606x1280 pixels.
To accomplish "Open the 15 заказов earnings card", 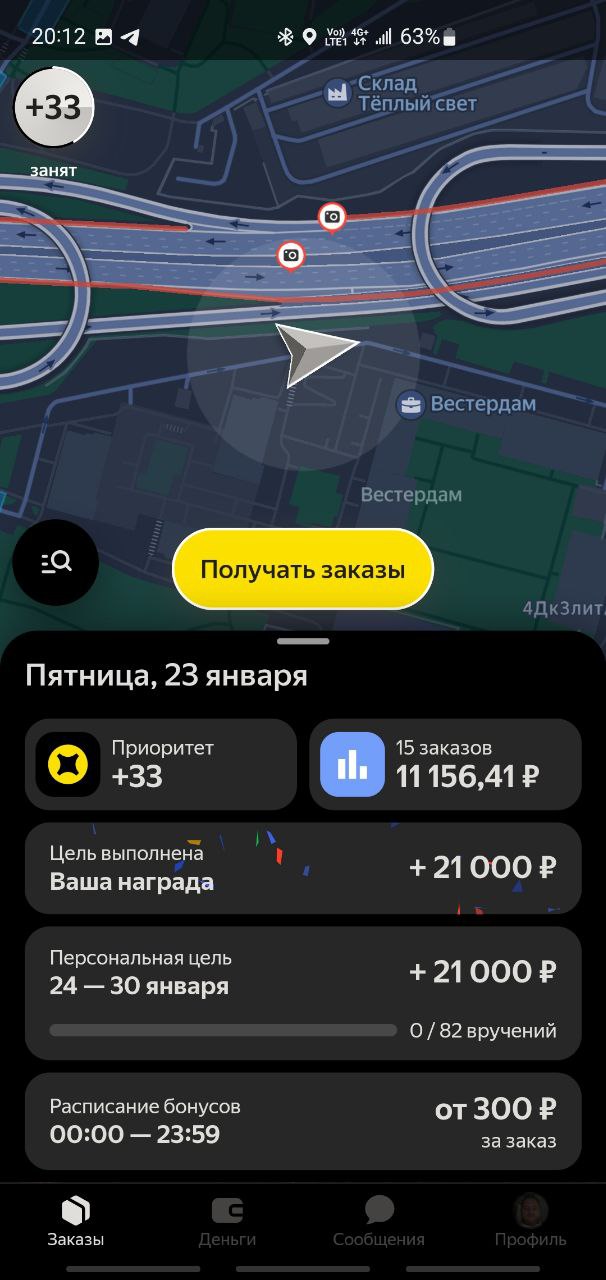I will click(x=445, y=764).
